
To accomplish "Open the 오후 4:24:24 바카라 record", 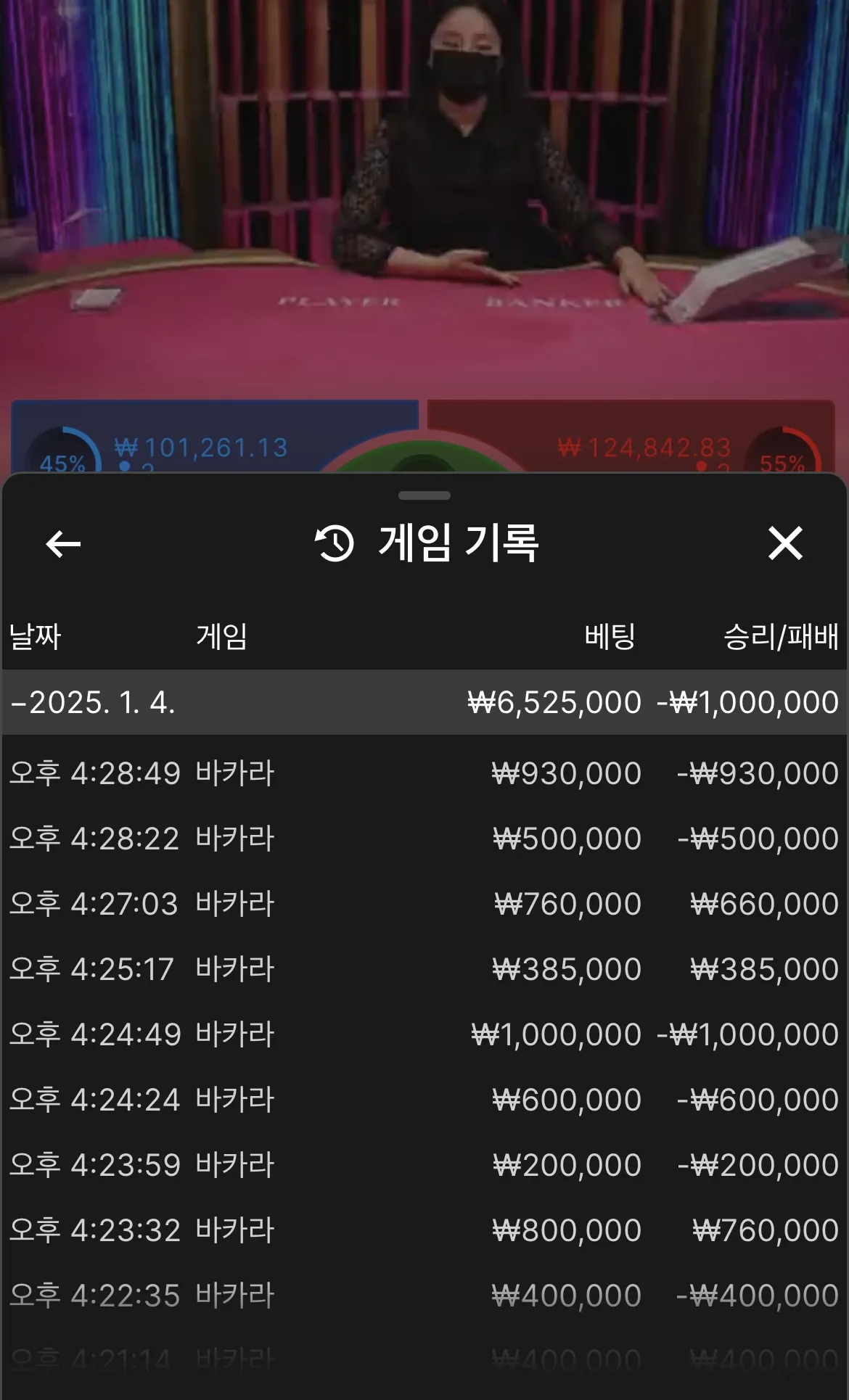I will point(424,1100).
